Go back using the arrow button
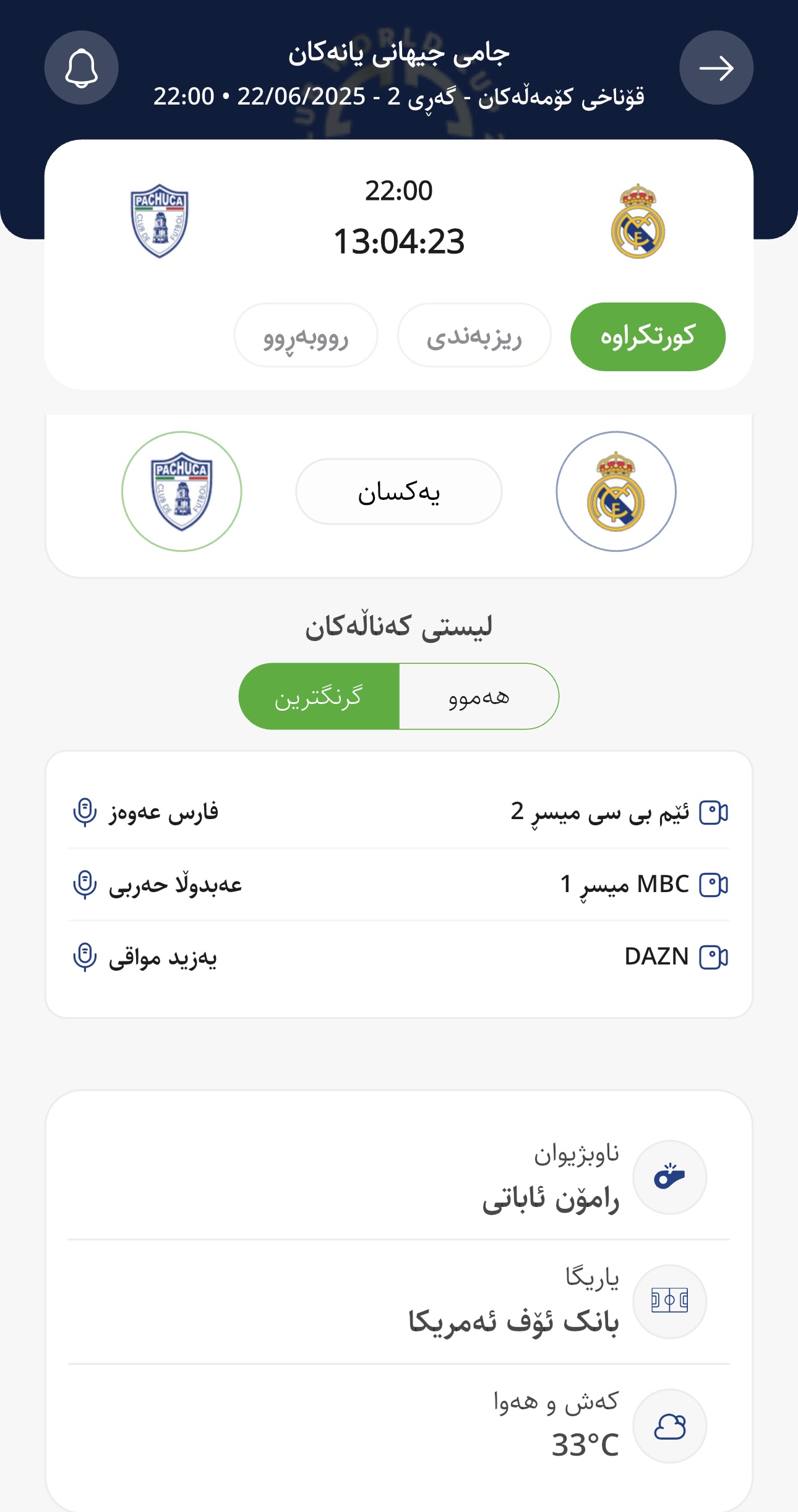The width and height of the screenshot is (798, 1512). pos(716,67)
